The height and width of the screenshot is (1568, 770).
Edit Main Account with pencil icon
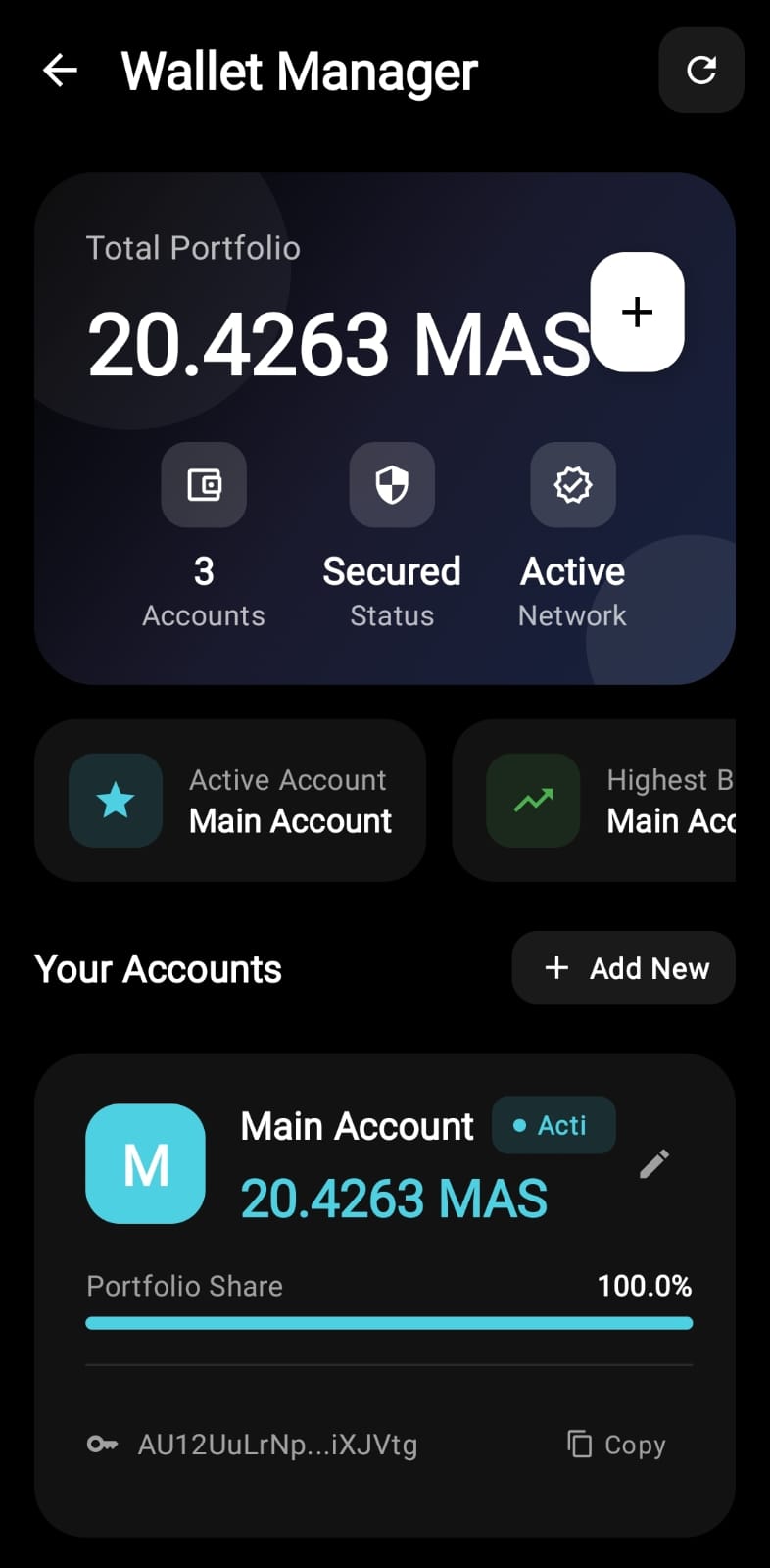pyautogui.click(x=653, y=1164)
